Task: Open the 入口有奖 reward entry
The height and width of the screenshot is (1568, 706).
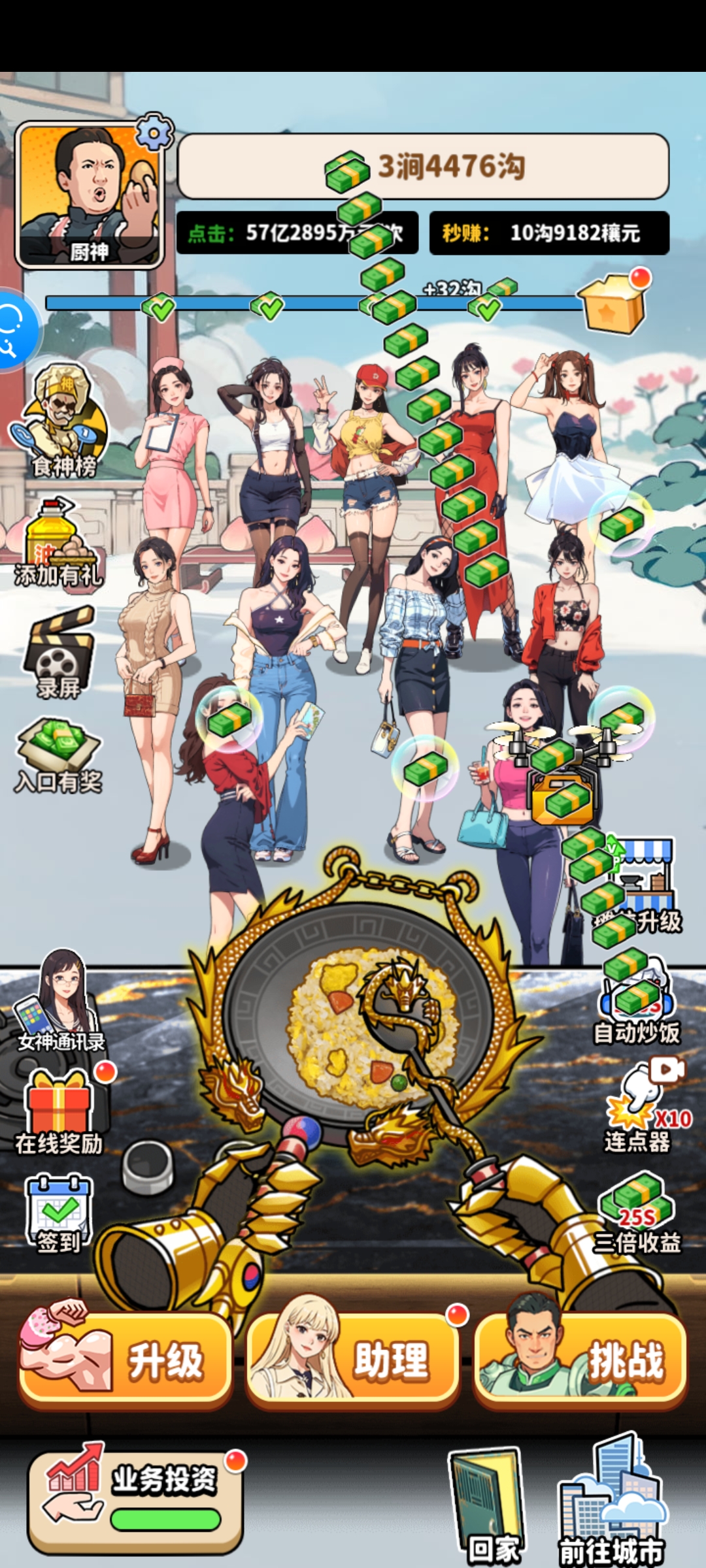Action: click(x=59, y=755)
